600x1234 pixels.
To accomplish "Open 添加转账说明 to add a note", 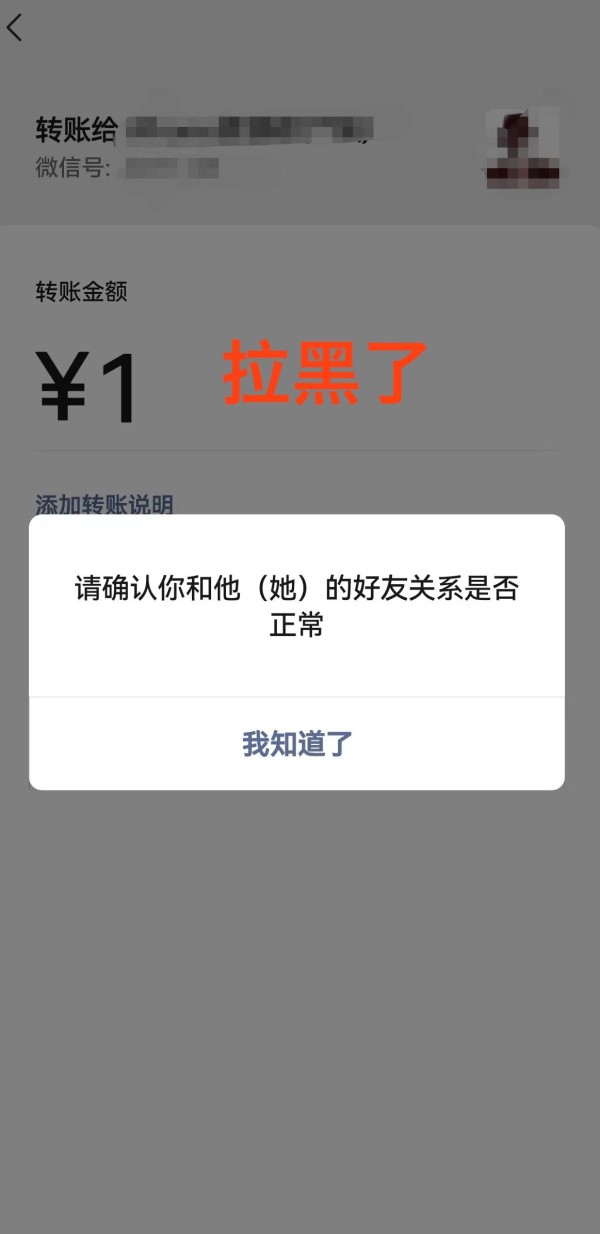I will (104, 504).
